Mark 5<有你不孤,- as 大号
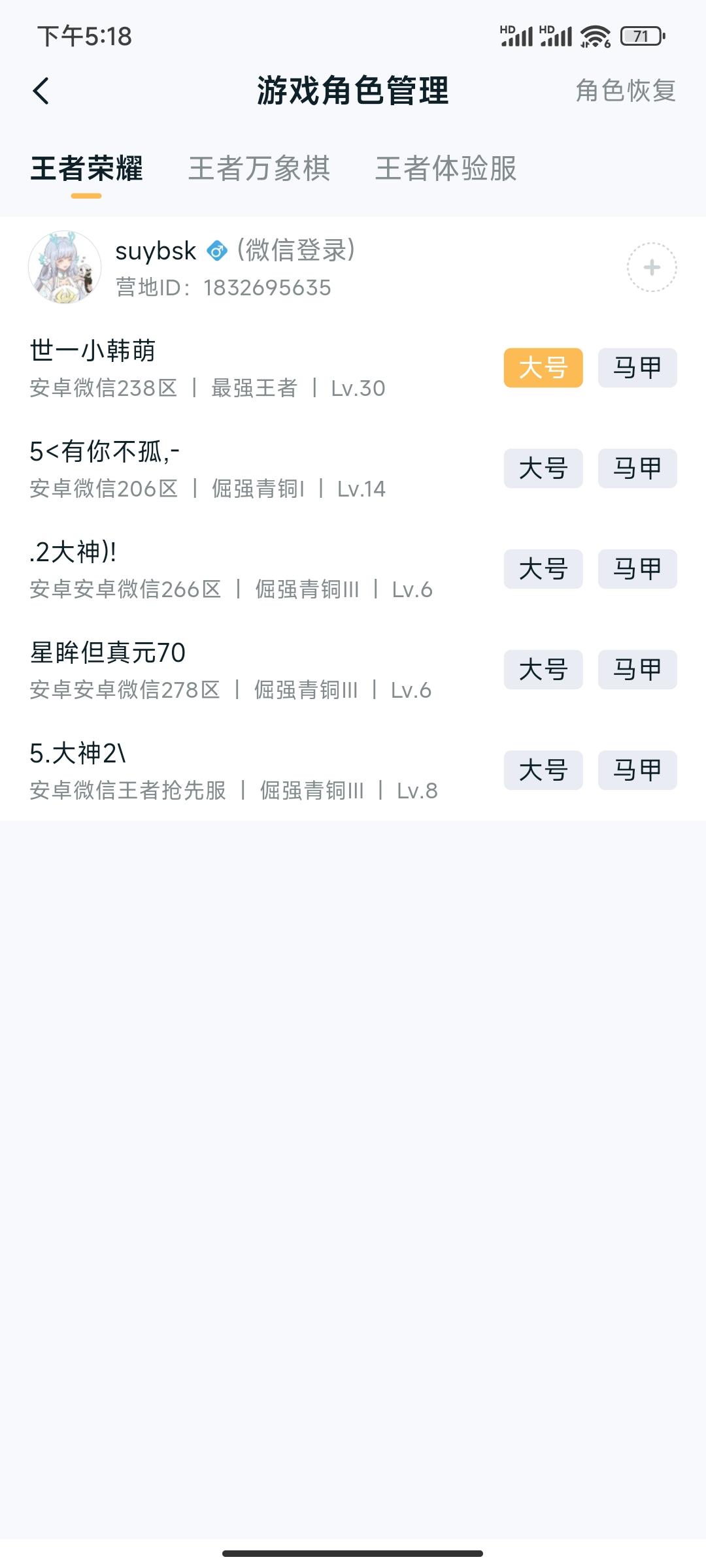Viewport: 706px width, 1568px height. [545, 468]
